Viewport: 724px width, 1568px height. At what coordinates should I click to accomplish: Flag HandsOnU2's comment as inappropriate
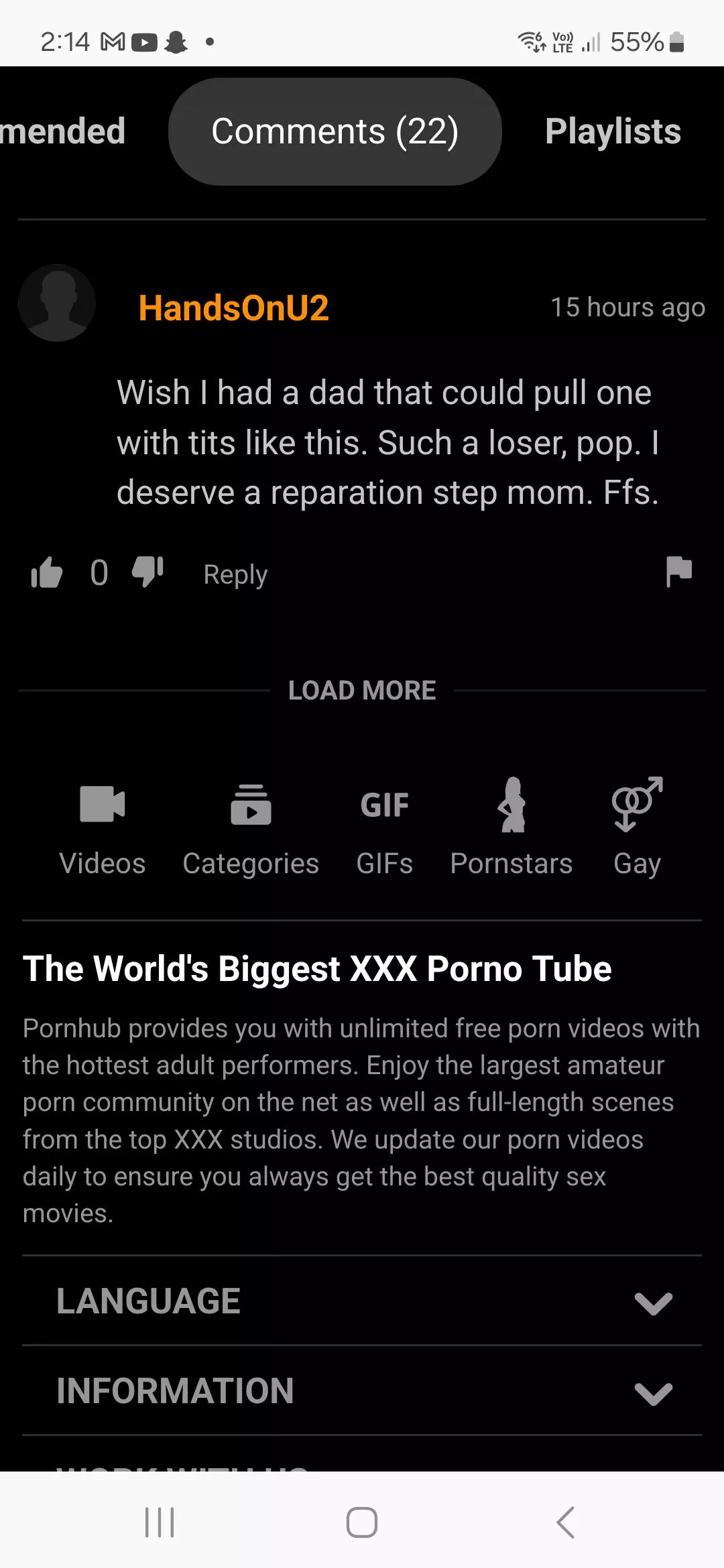click(678, 572)
